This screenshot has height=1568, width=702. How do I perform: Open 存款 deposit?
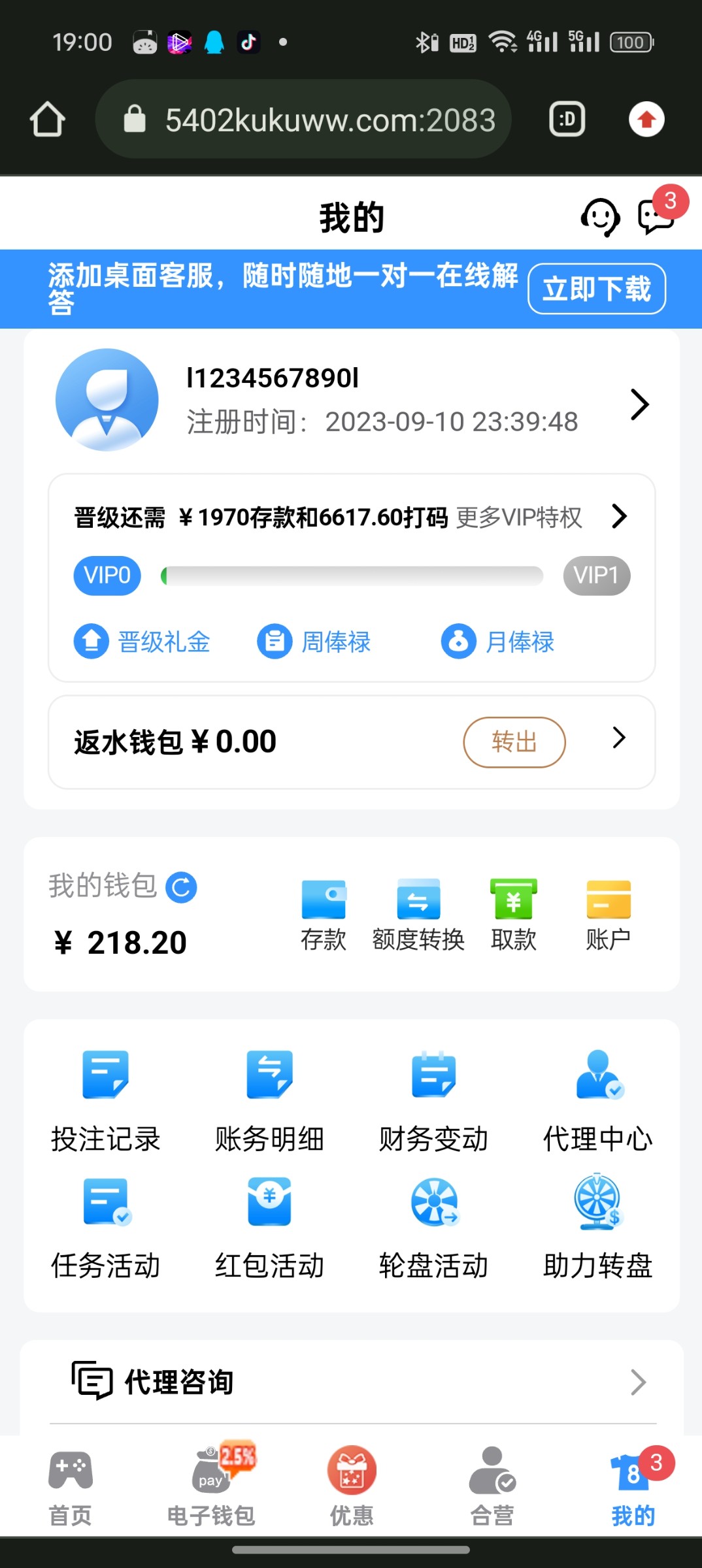click(324, 915)
